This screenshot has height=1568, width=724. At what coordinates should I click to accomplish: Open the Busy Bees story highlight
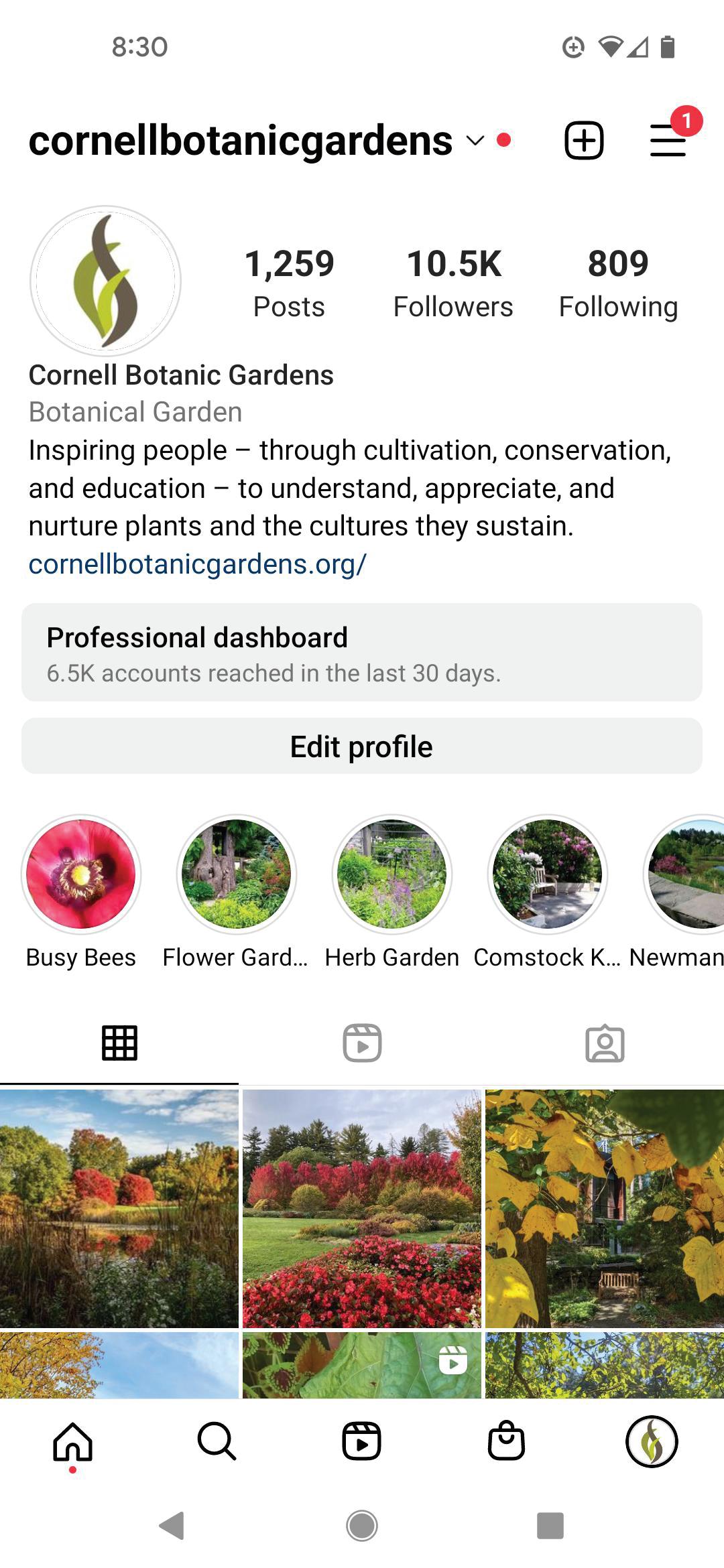(81, 874)
